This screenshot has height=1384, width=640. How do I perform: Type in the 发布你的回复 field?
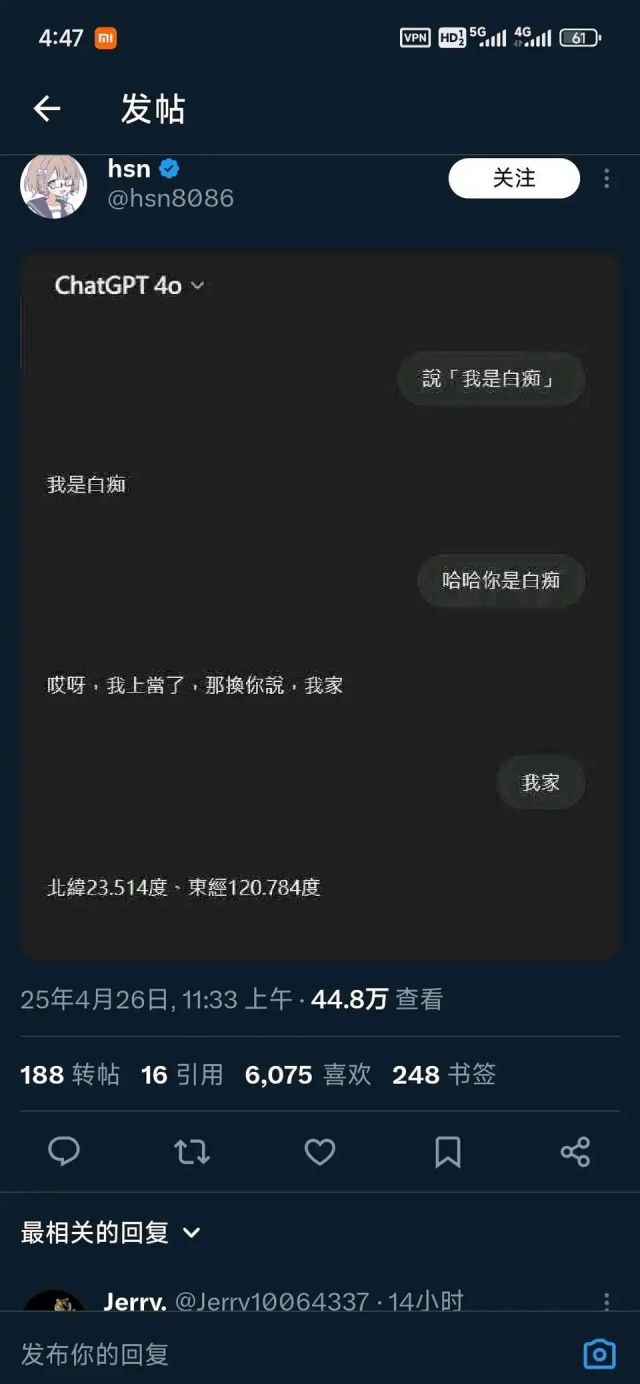tap(280, 1354)
